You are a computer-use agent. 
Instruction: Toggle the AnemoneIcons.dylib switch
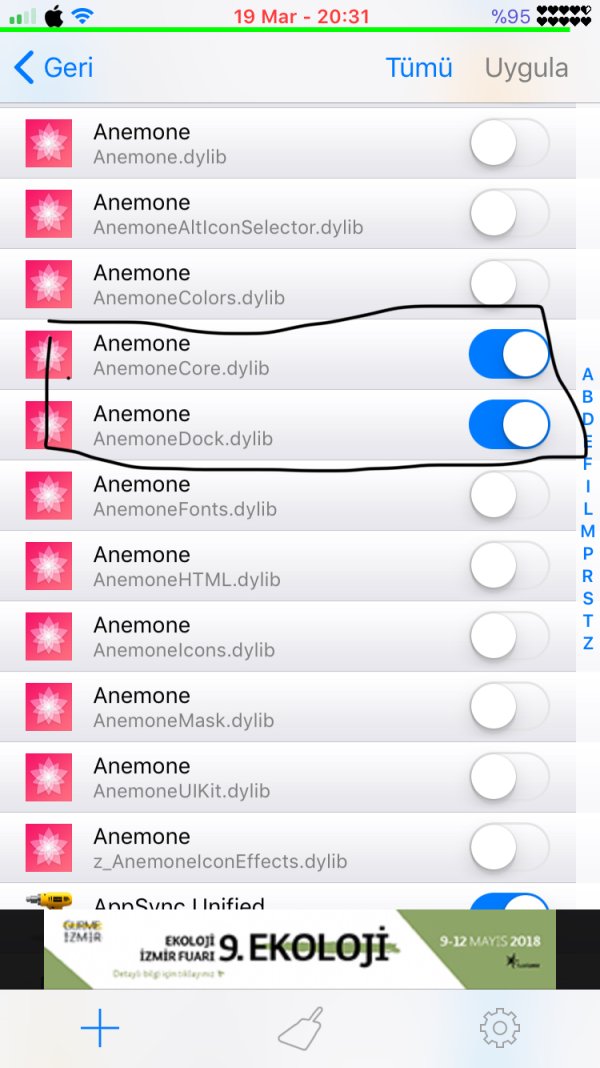coord(509,637)
